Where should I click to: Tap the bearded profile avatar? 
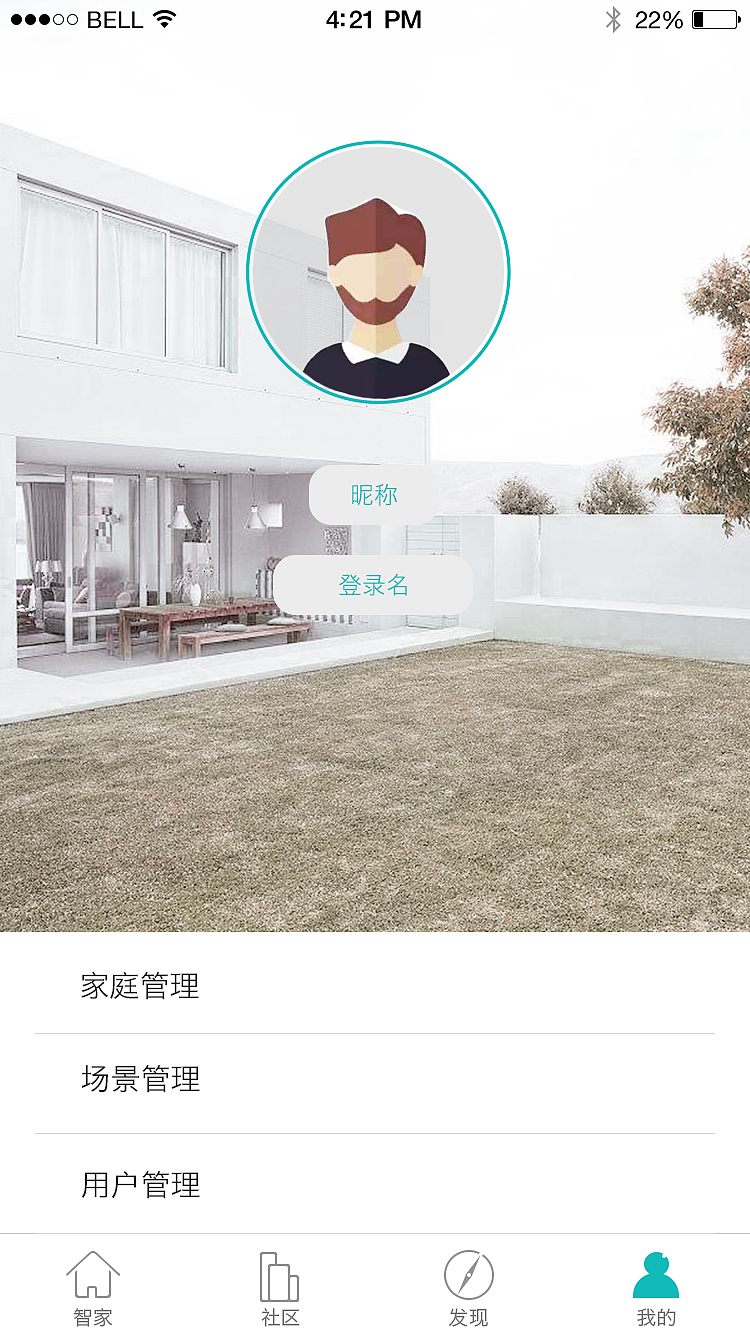point(378,272)
